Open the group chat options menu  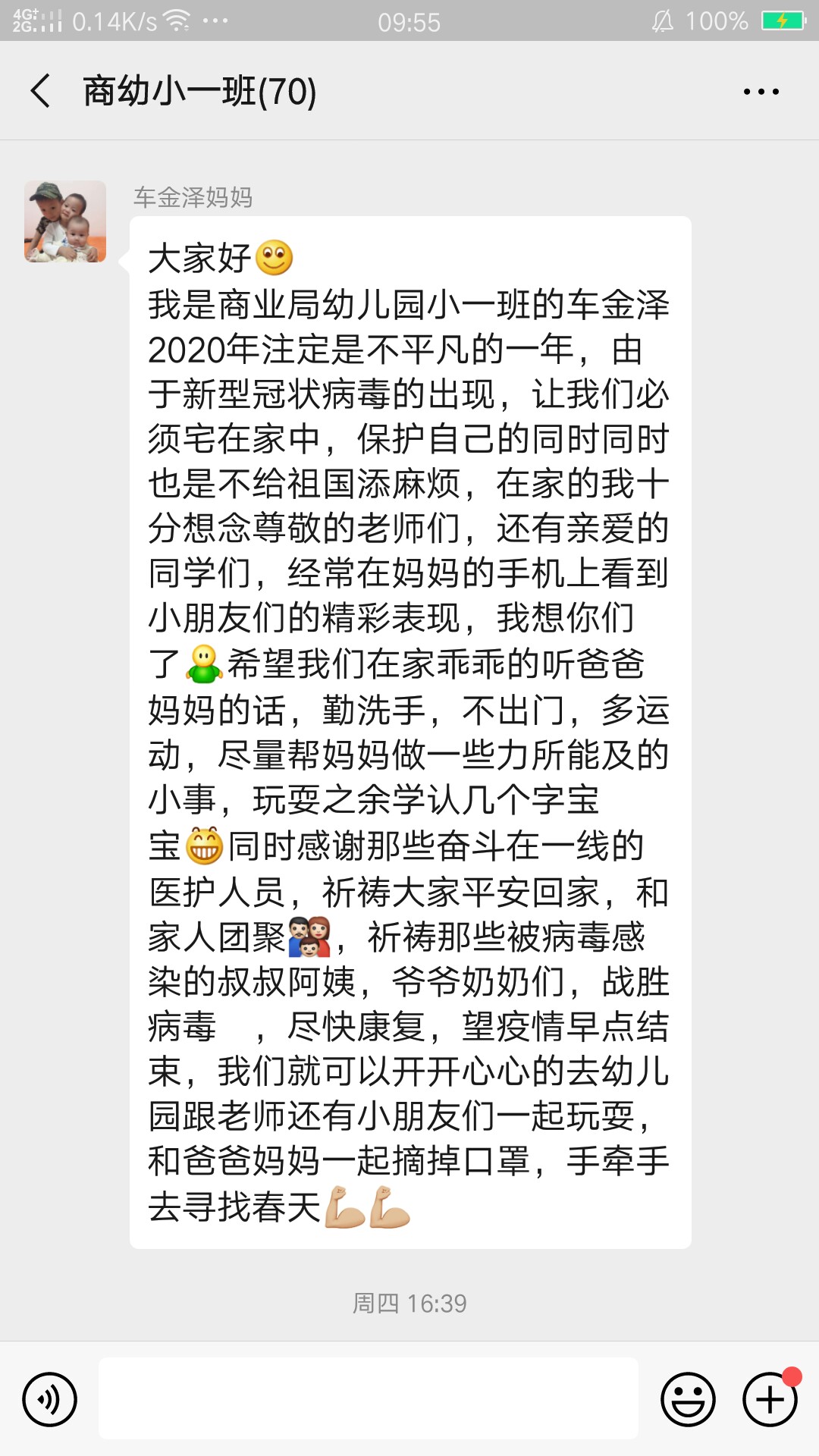point(761,92)
